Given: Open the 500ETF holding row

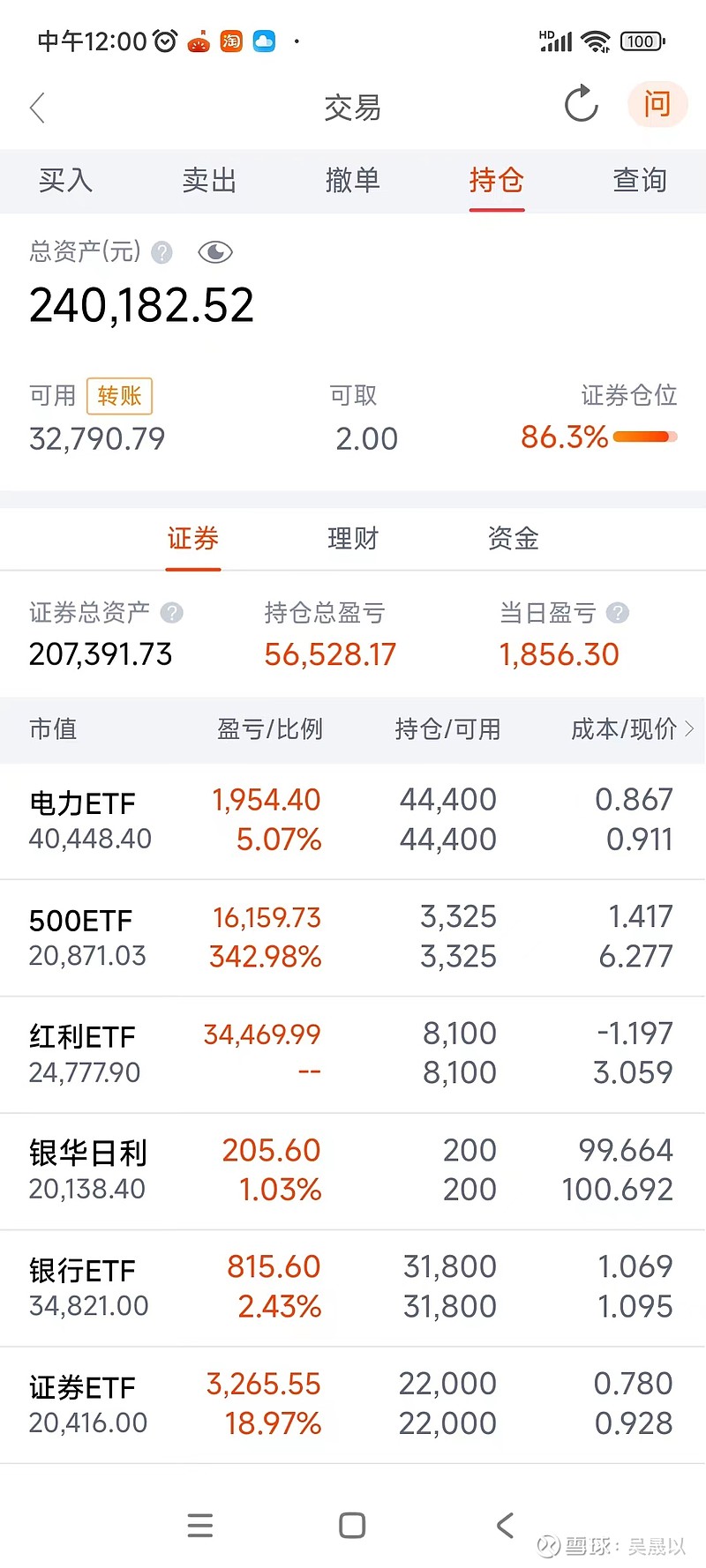Looking at the screenshot, I should click(x=353, y=937).
